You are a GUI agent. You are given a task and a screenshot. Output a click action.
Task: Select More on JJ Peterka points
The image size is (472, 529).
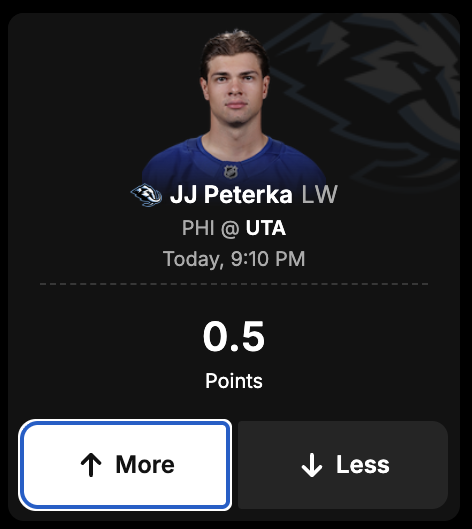(125, 465)
